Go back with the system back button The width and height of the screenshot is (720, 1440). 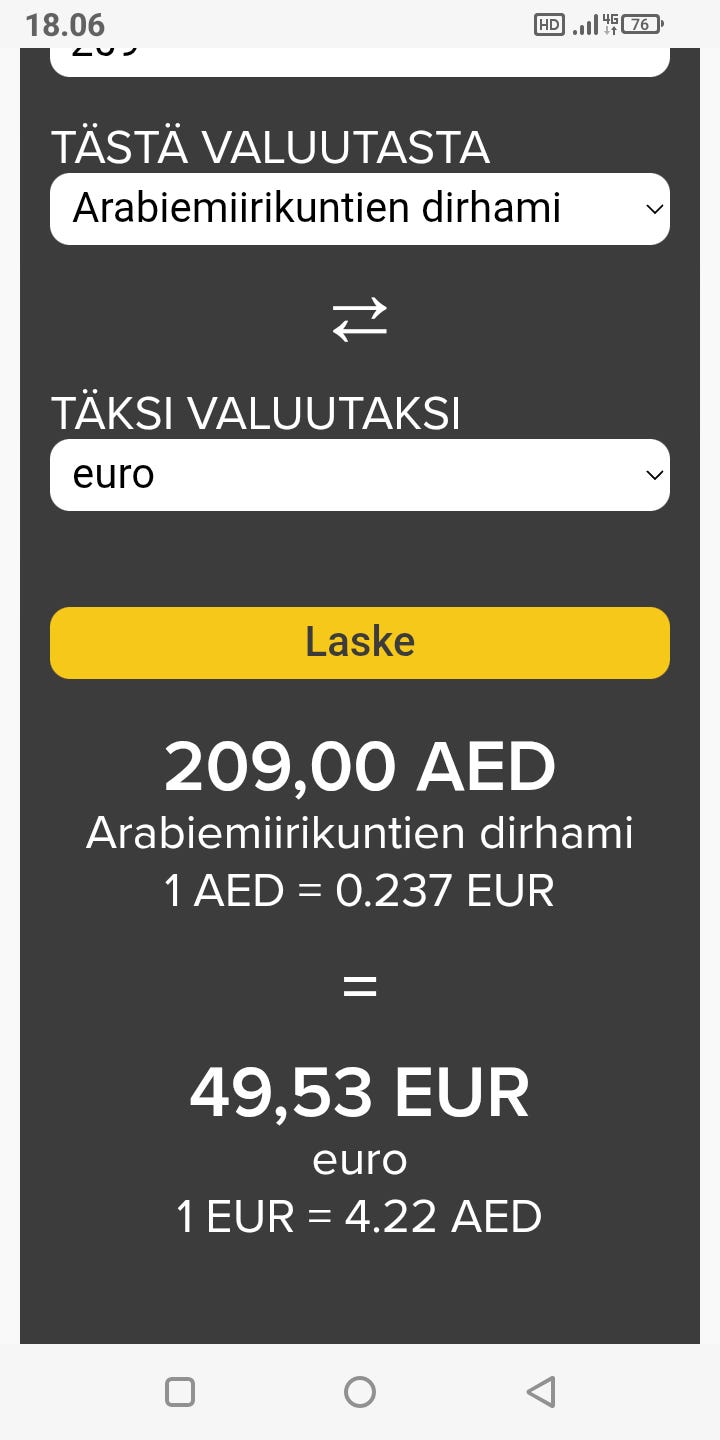coord(540,1392)
